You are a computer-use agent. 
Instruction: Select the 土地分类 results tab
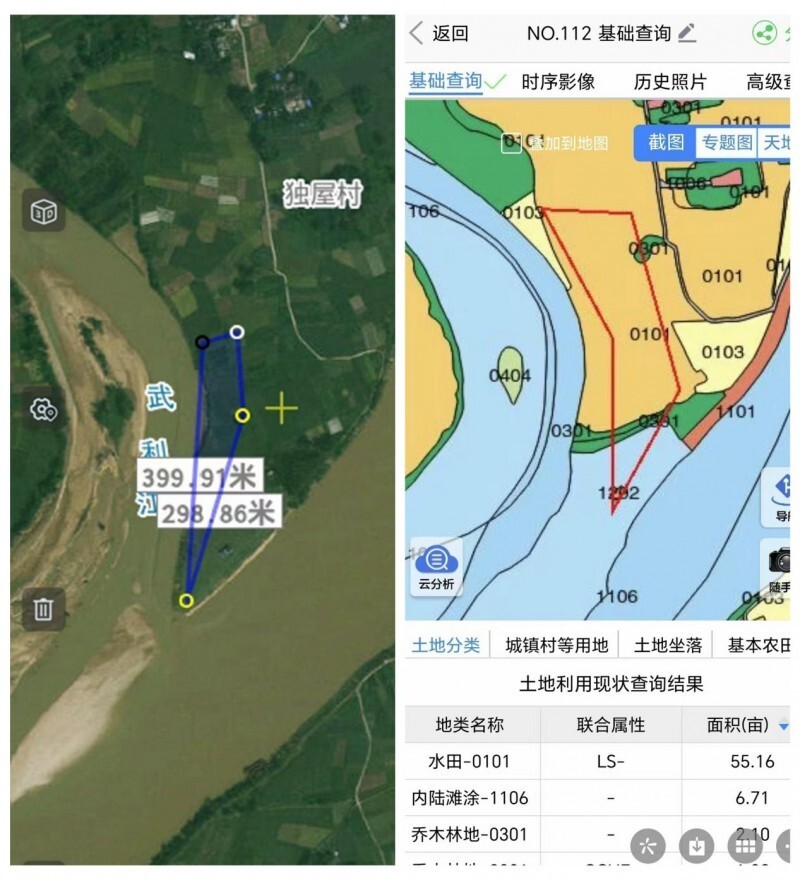click(x=446, y=644)
